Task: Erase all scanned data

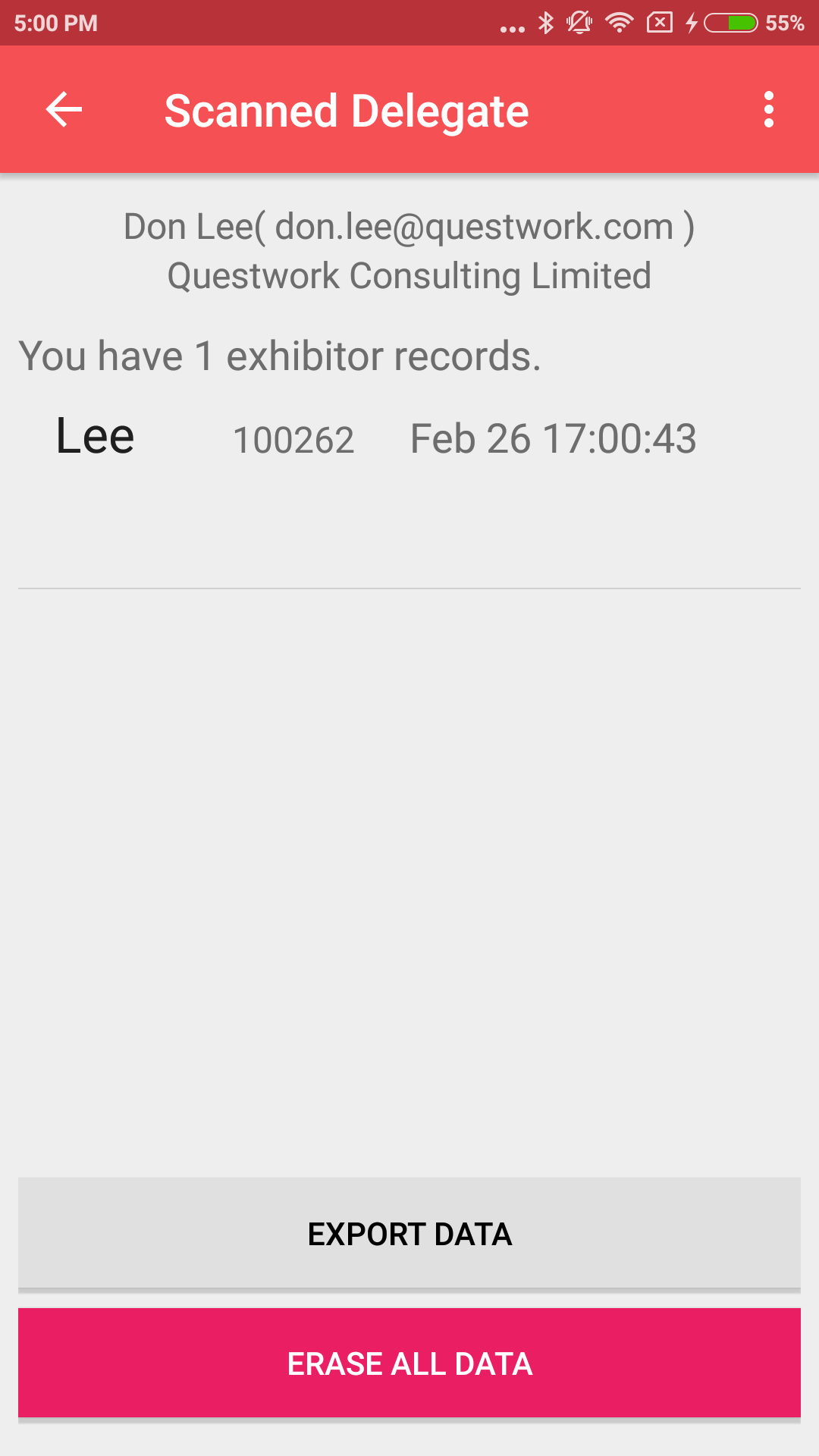Action: tap(409, 1363)
